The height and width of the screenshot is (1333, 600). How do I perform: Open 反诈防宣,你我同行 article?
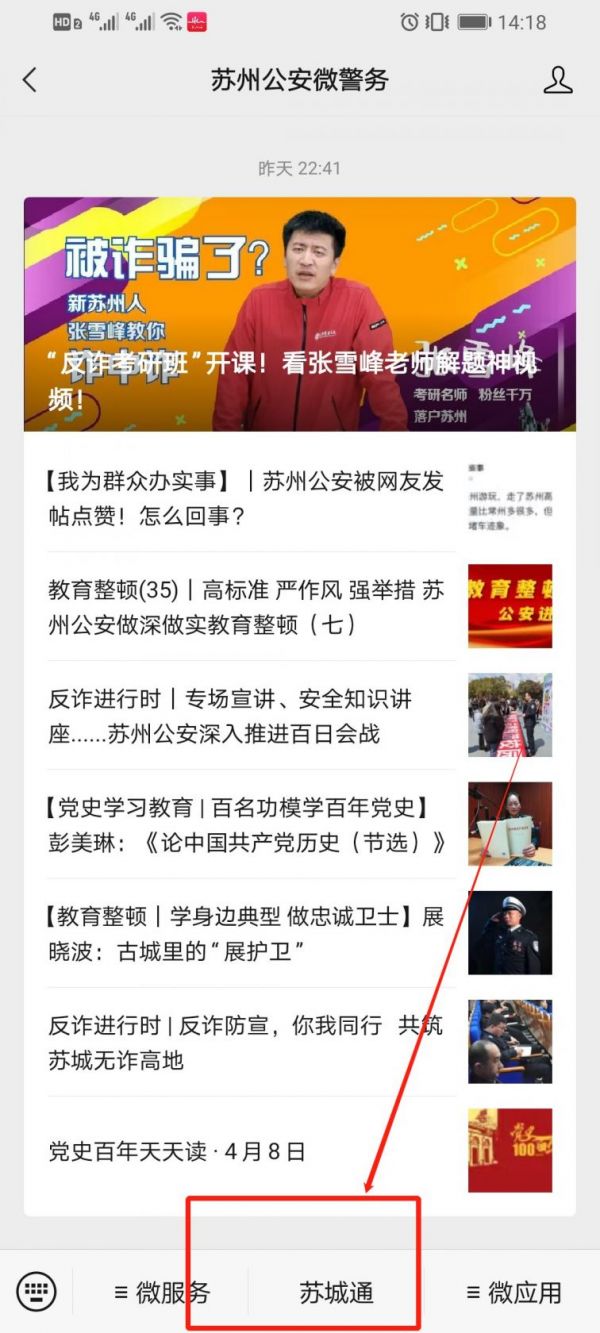pos(300,1042)
